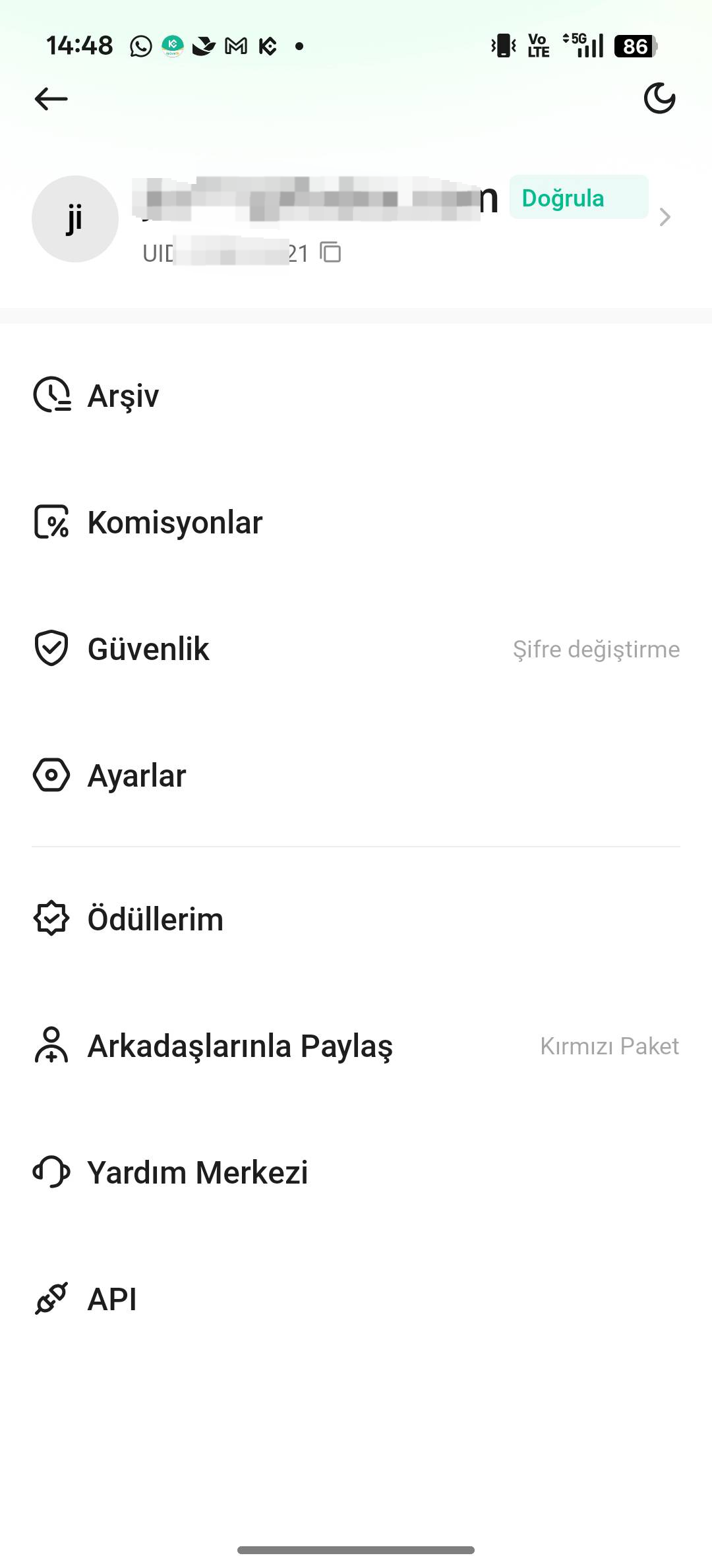Open the API menu item
712x1568 pixels.
coord(112,1299)
